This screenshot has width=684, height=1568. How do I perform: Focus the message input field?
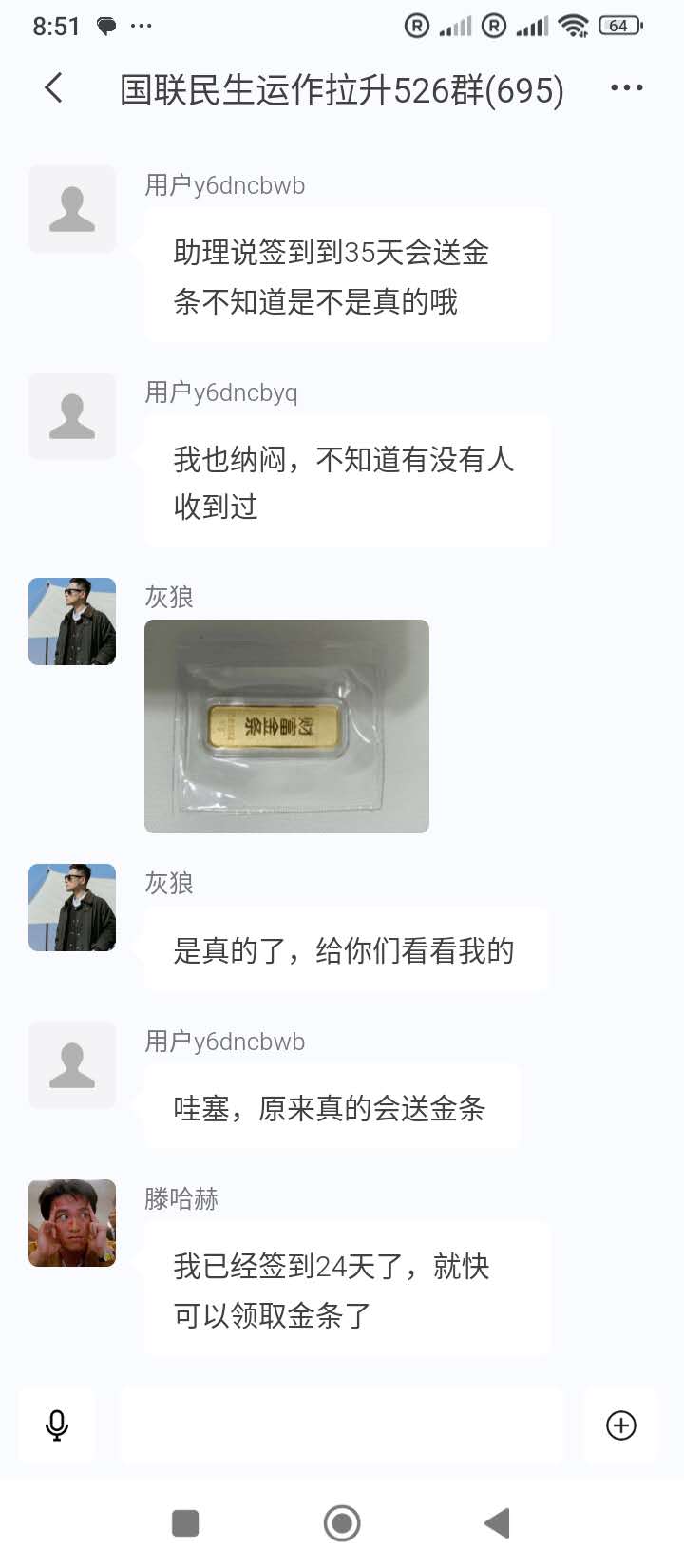[x=342, y=1425]
